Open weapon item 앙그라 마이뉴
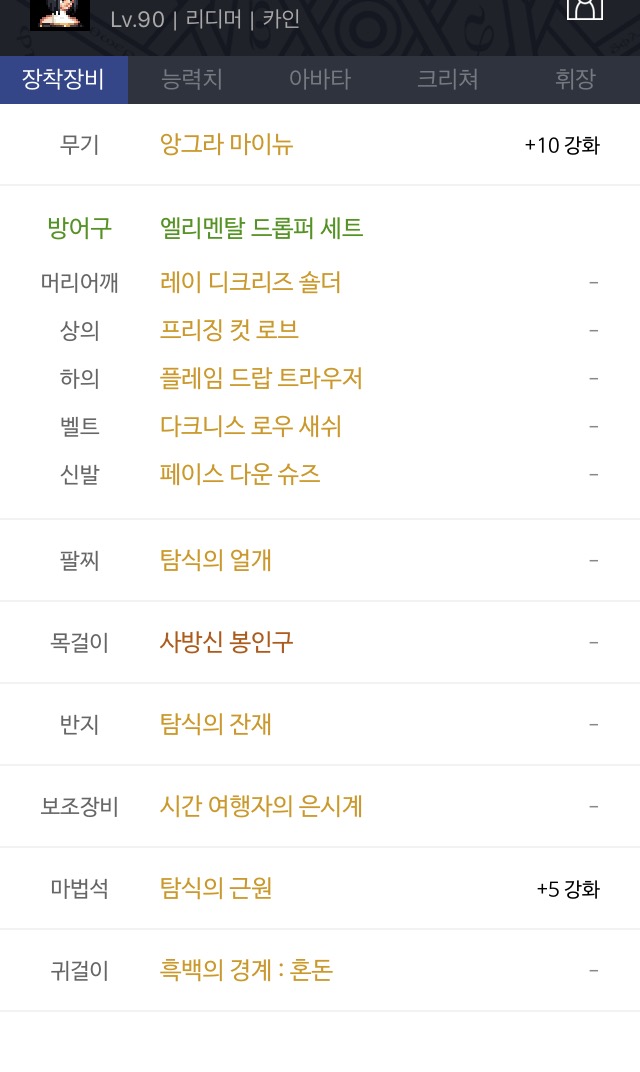 (226, 144)
